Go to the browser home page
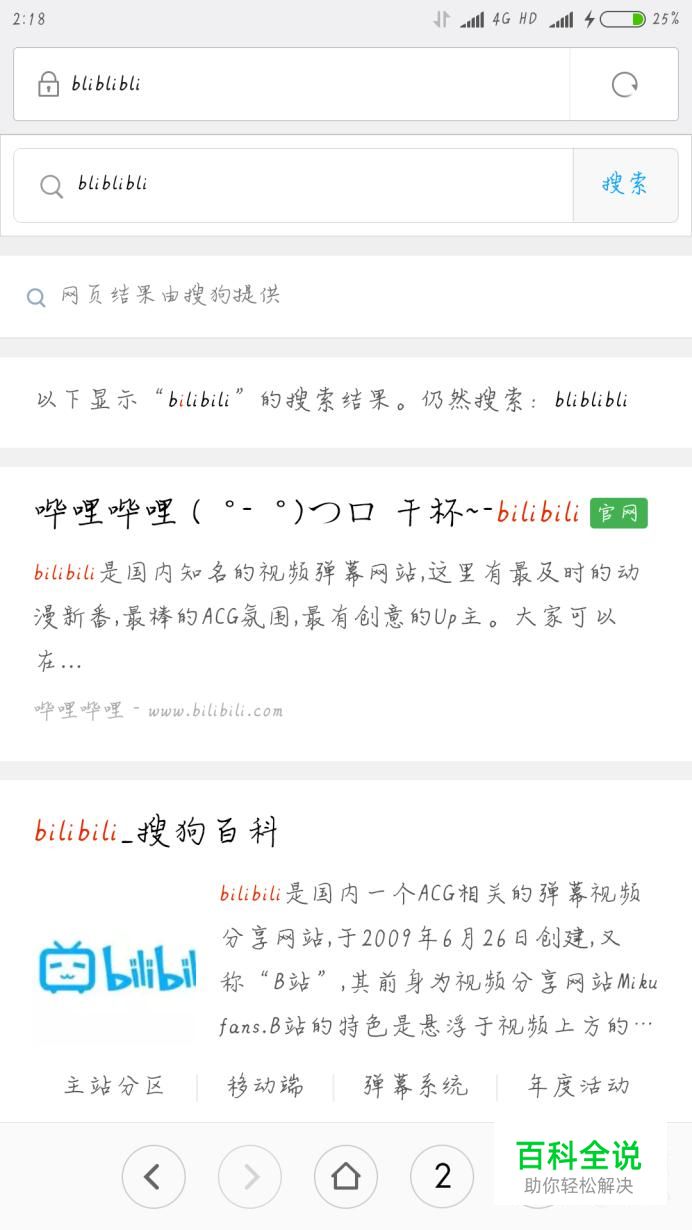The width and height of the screenshot is (692, 1230). pos(346,1177)
